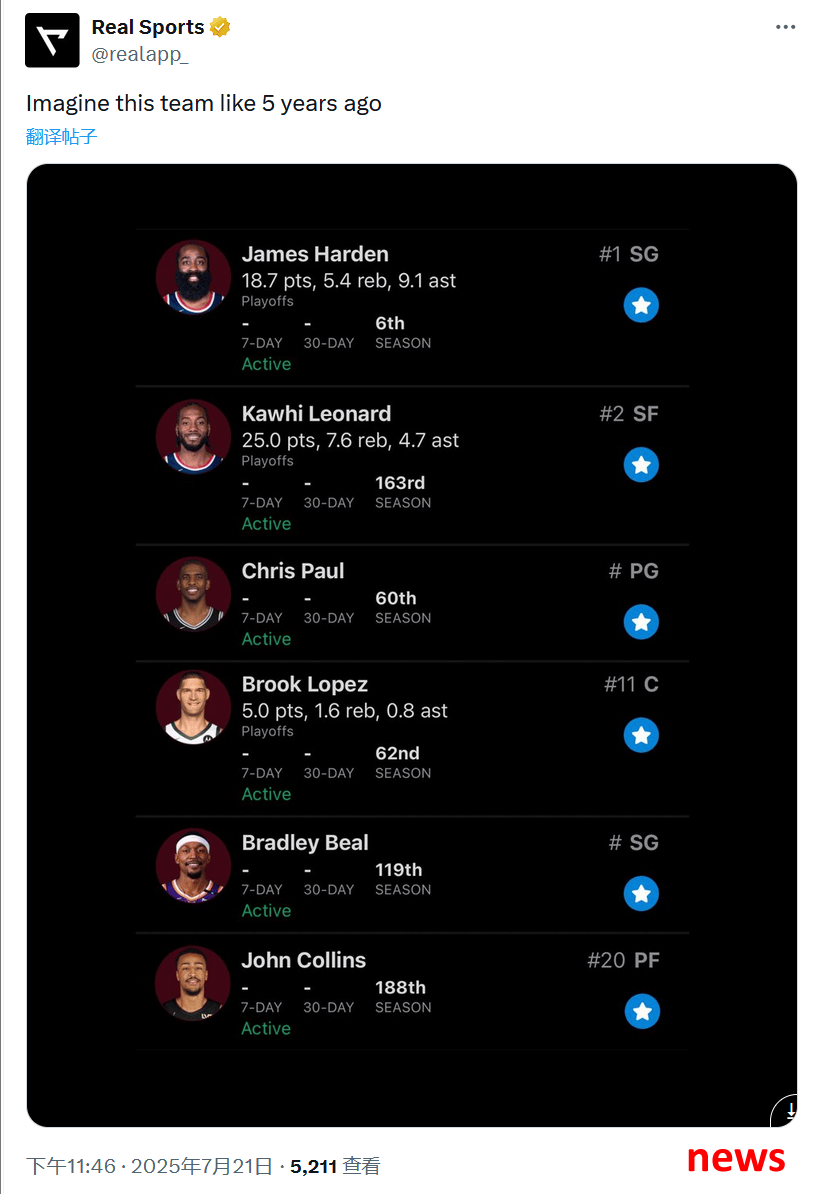Tap the download icon on the image
This screenshot has height=1194, width=818.
[789, 1110]
